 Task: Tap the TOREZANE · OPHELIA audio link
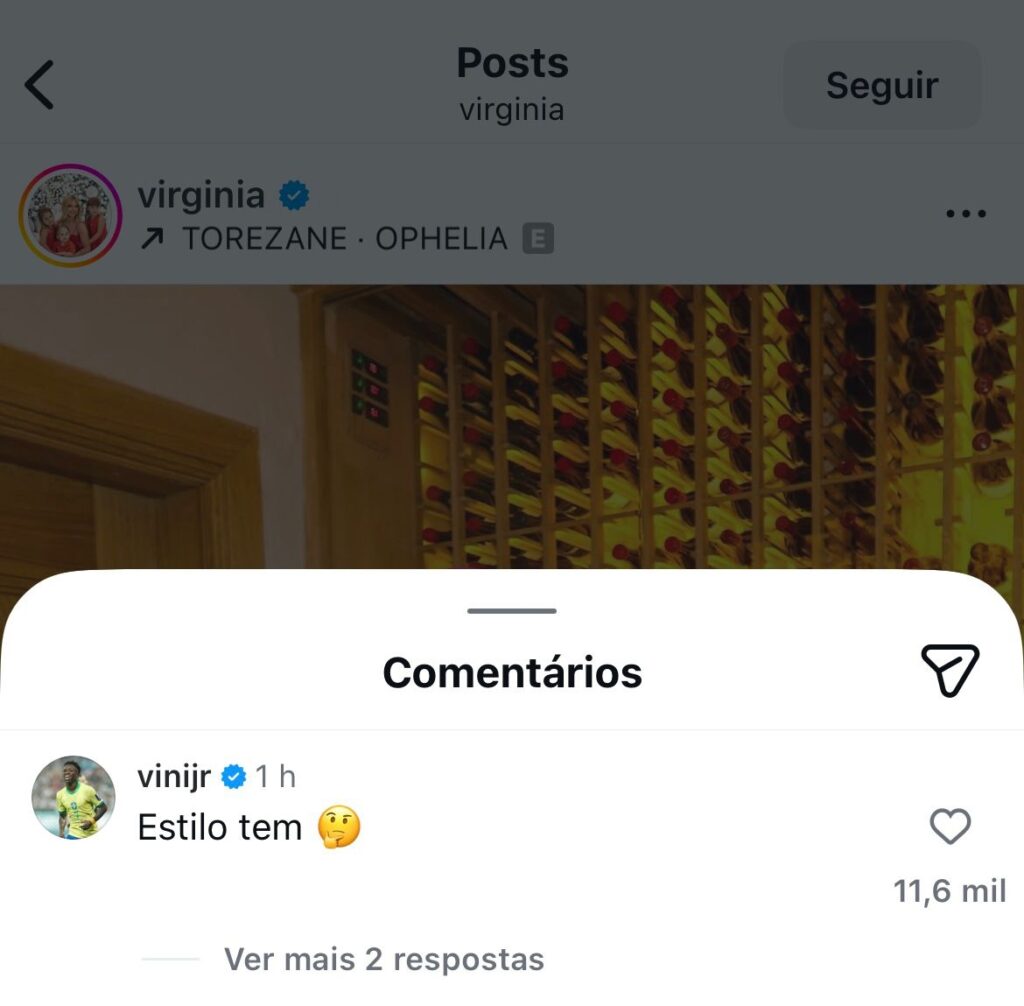[345, 239]
